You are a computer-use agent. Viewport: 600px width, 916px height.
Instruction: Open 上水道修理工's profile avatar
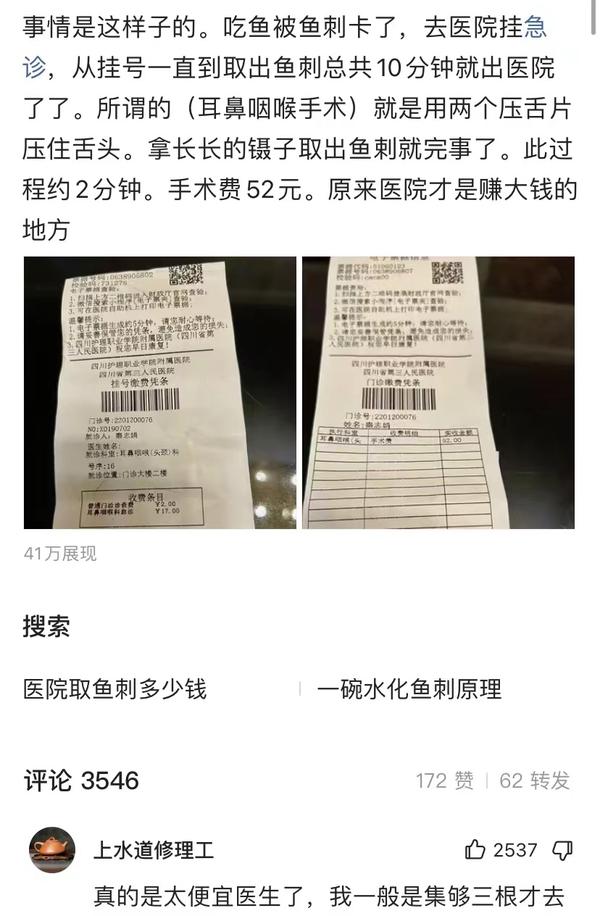(50, 851)
